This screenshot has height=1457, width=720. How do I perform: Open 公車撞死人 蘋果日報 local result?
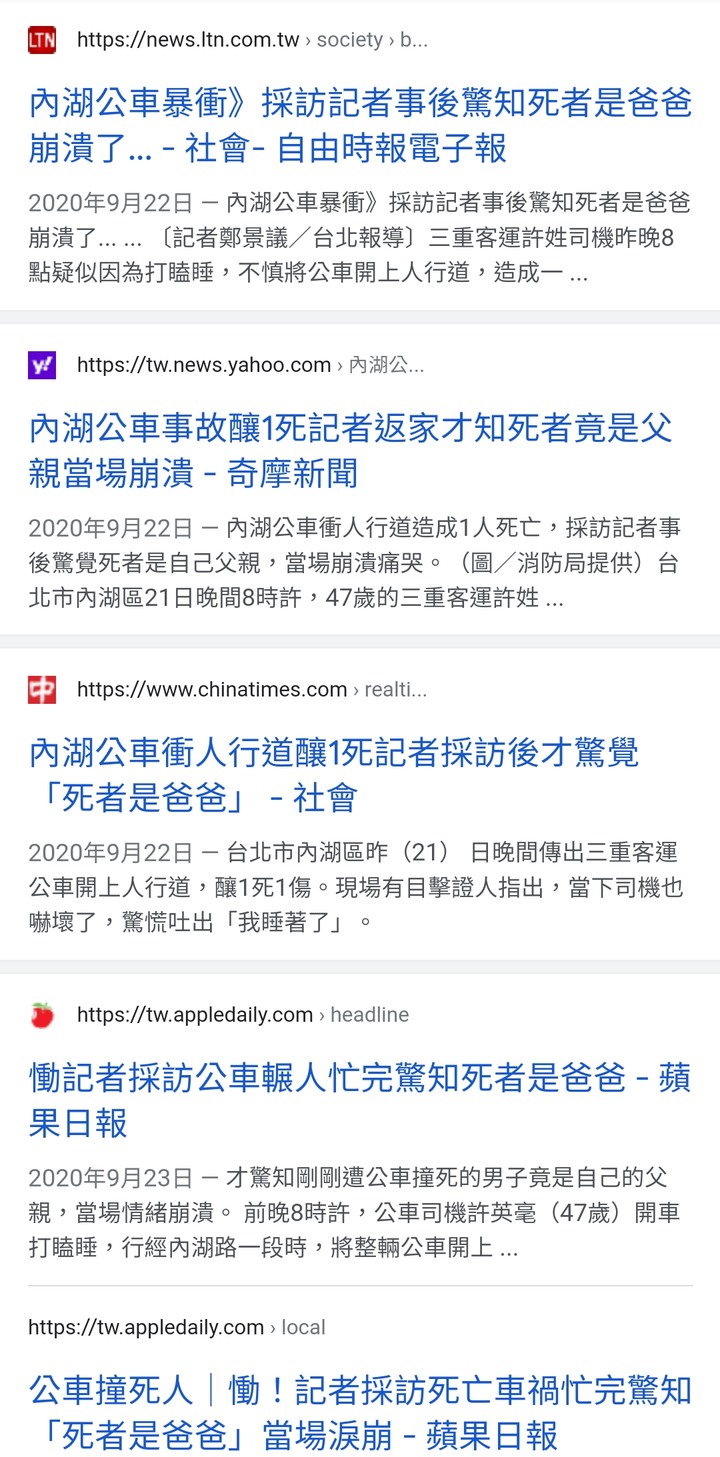(360, 1412)
